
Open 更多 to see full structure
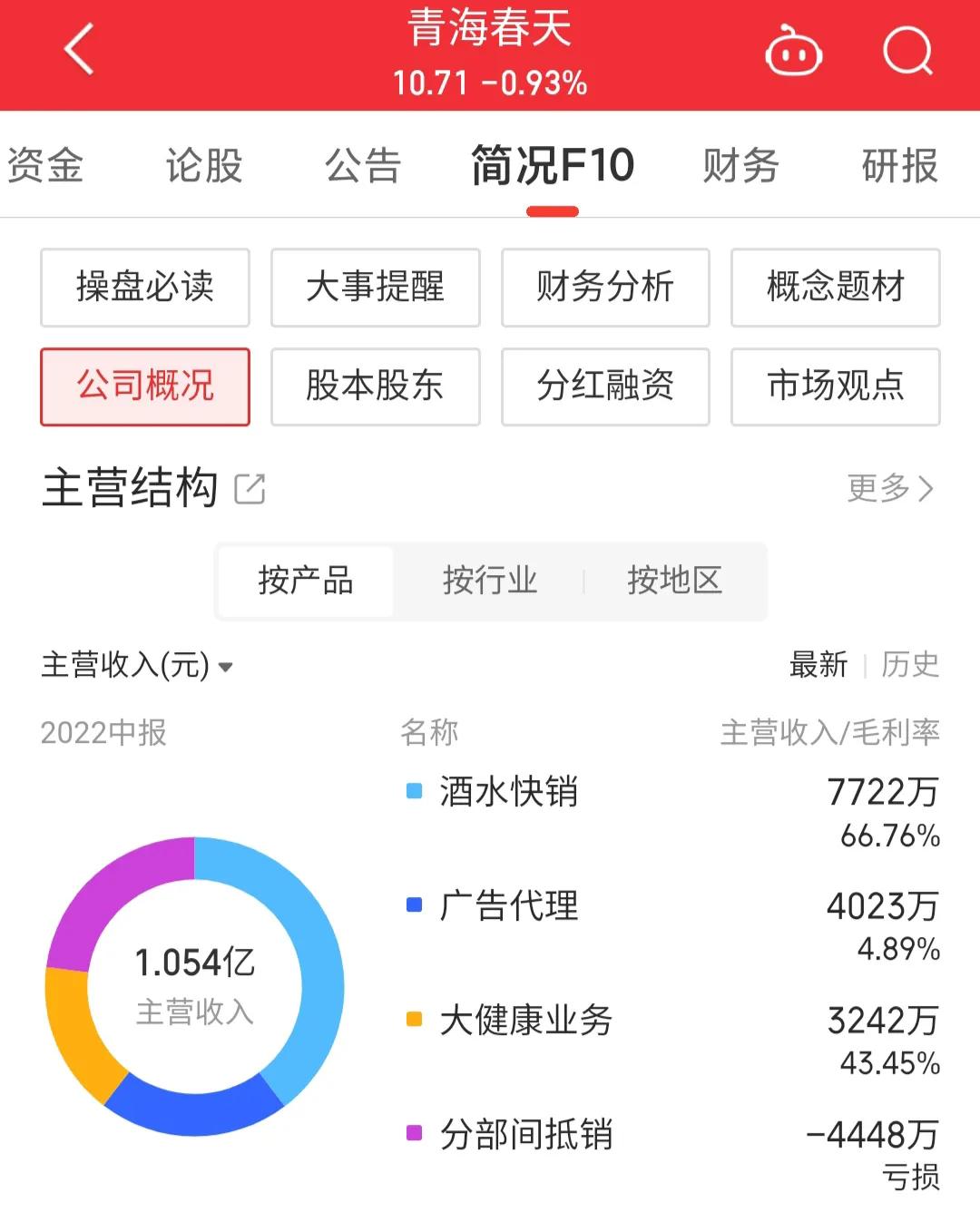coord(889,488)
